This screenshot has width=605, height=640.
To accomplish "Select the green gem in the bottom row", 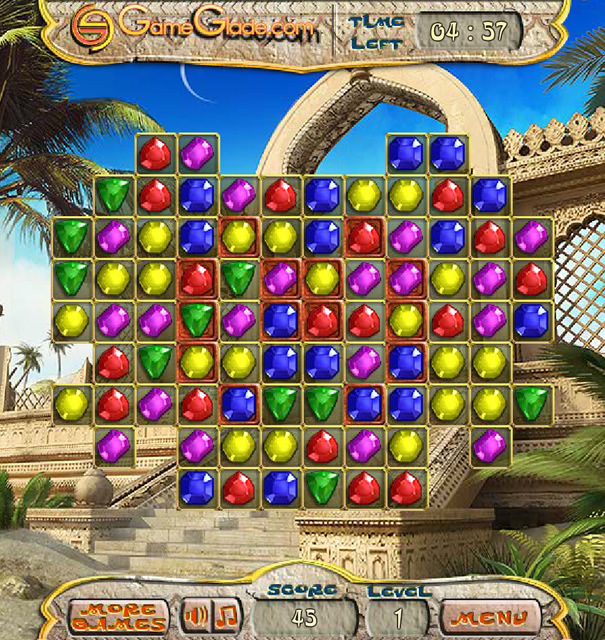I will [322, 487].
